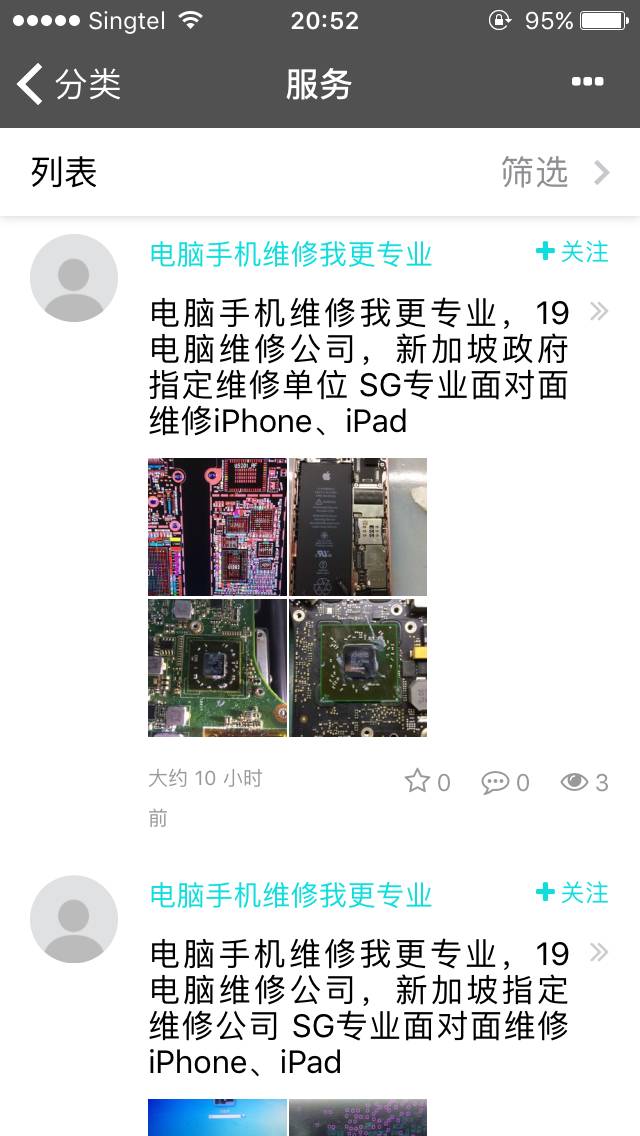This screenshot has height=1136, width=640.
Task: Open the avatar of the first post
Action: tap(74, 278)
